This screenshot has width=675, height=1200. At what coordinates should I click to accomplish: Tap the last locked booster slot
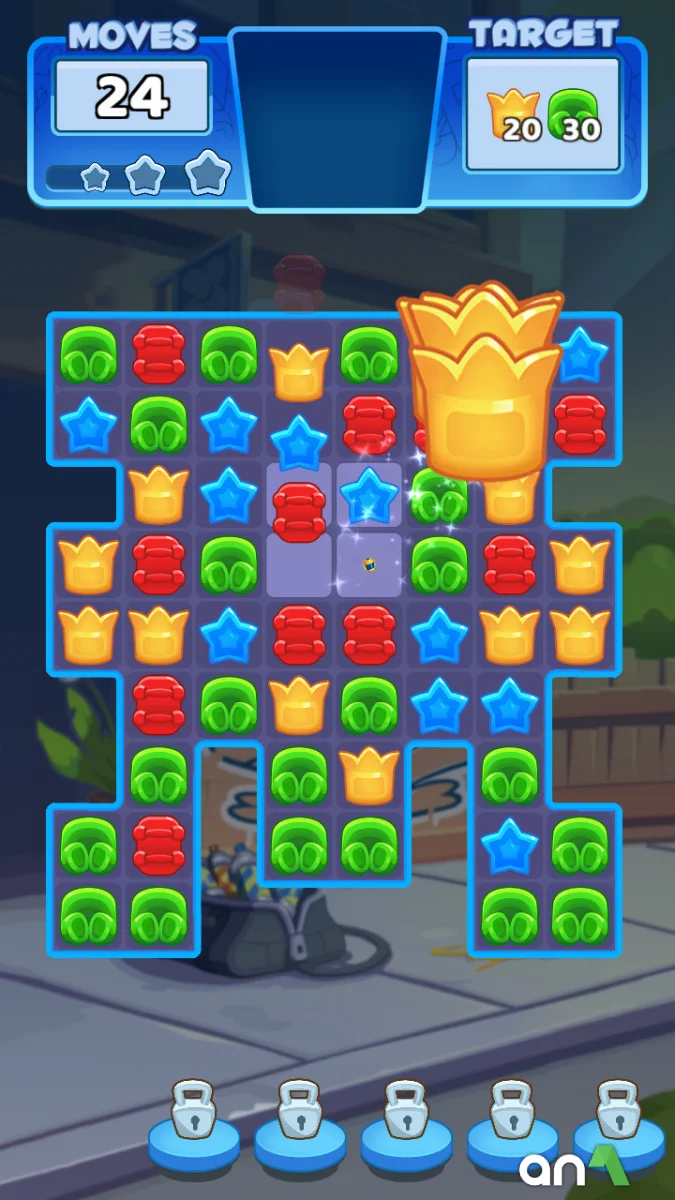(617, 1120)
